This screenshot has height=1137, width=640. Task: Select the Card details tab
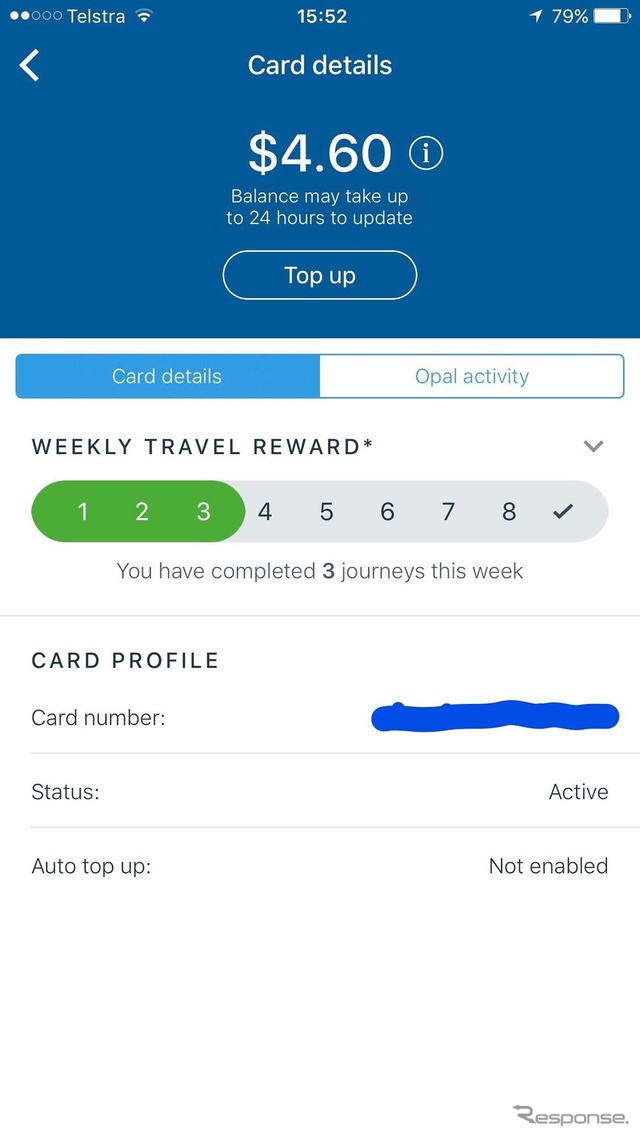click(x=167, y=376)
